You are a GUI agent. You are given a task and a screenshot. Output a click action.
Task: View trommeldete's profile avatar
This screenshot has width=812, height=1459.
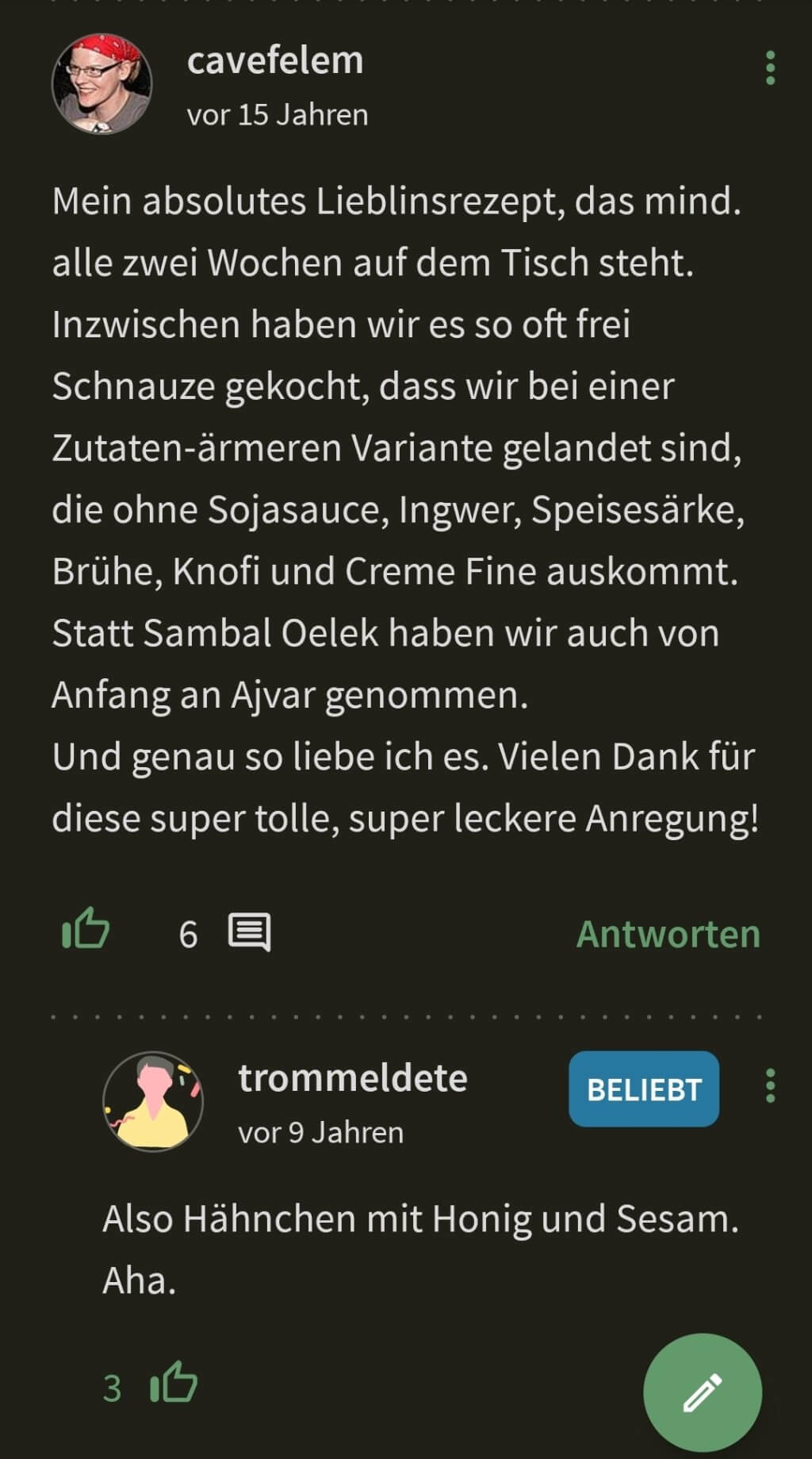pyautogui.click(x=153, y=1101)
